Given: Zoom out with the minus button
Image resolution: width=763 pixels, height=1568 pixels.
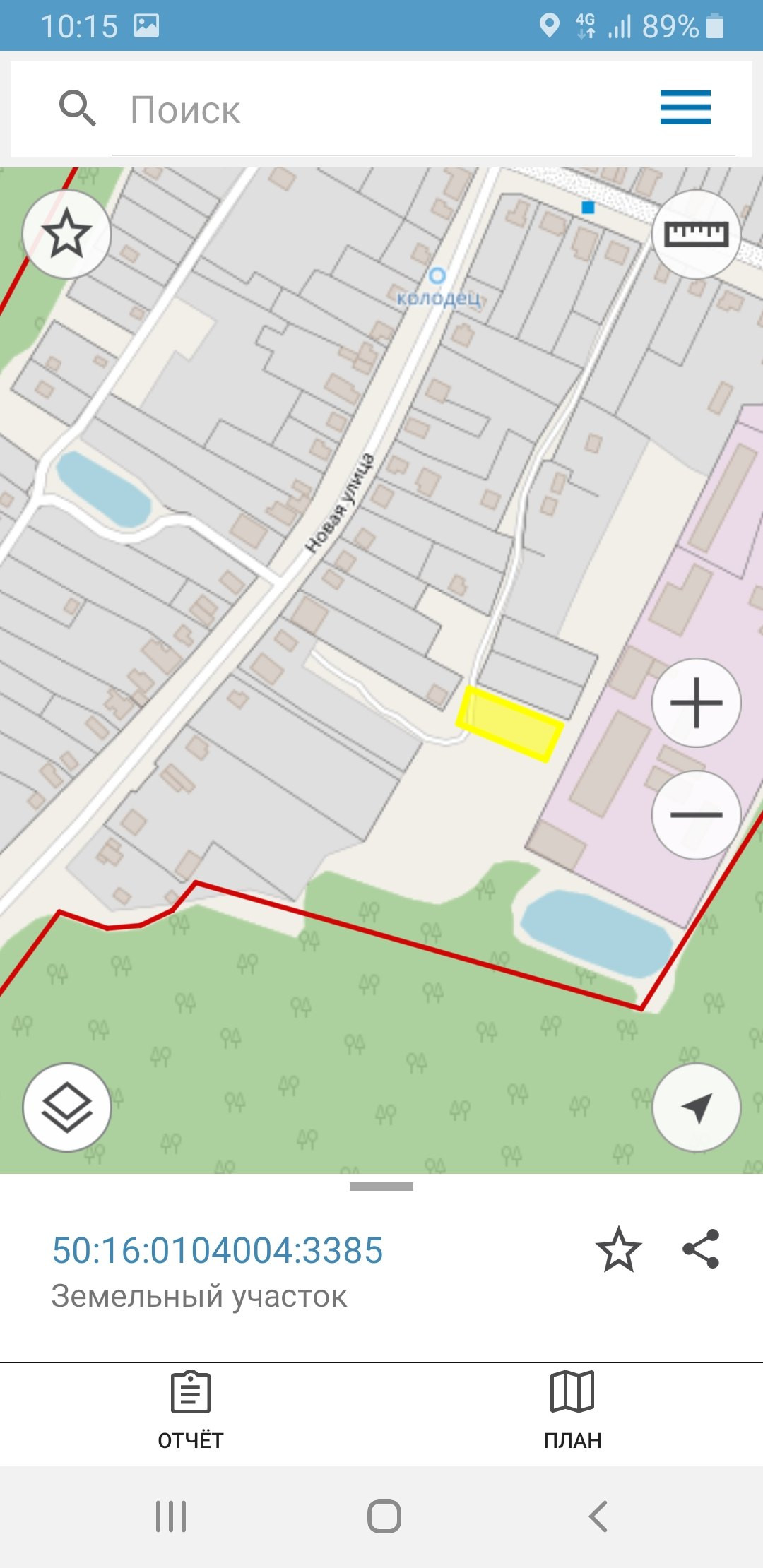Looking at the screenshot, I should (696, 814).
